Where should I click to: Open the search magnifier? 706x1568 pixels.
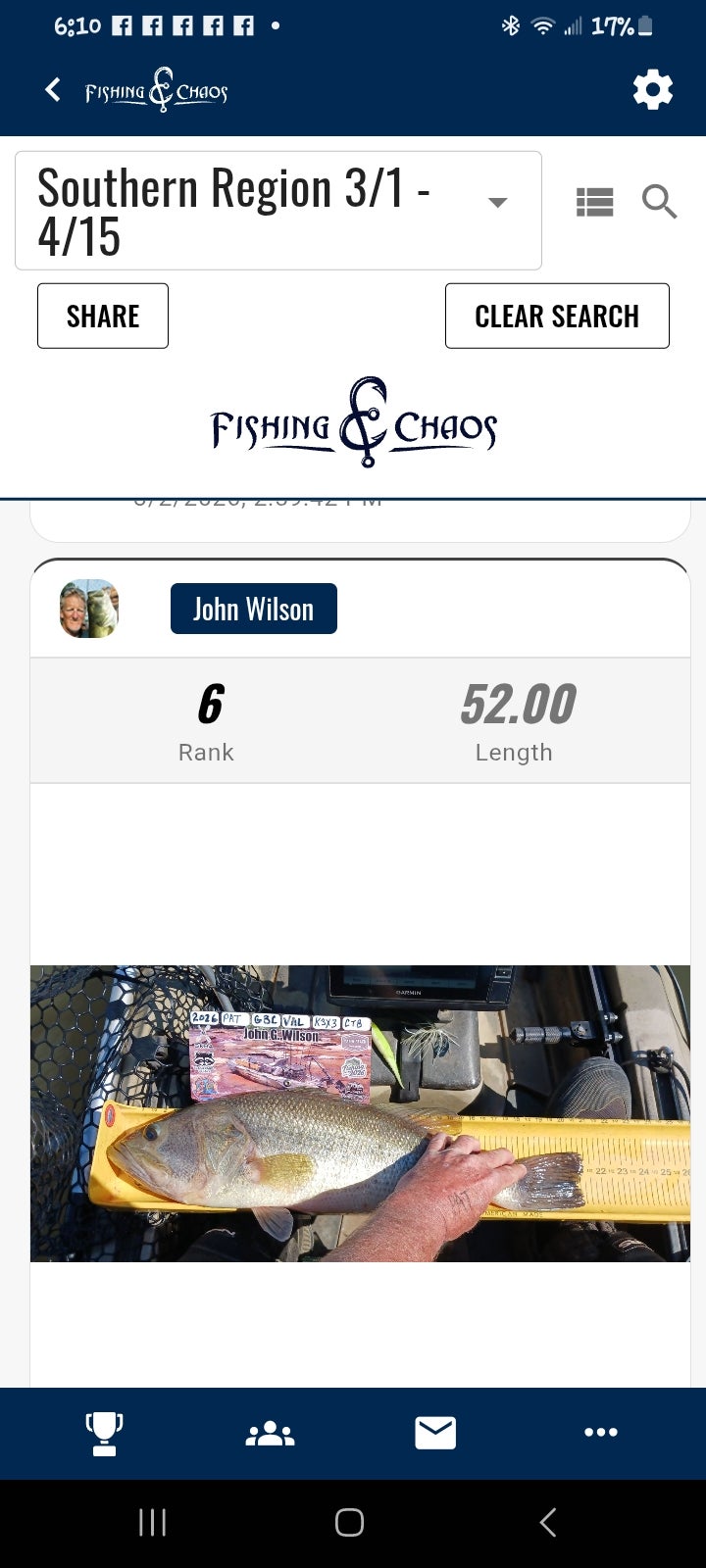coord(659,202)
